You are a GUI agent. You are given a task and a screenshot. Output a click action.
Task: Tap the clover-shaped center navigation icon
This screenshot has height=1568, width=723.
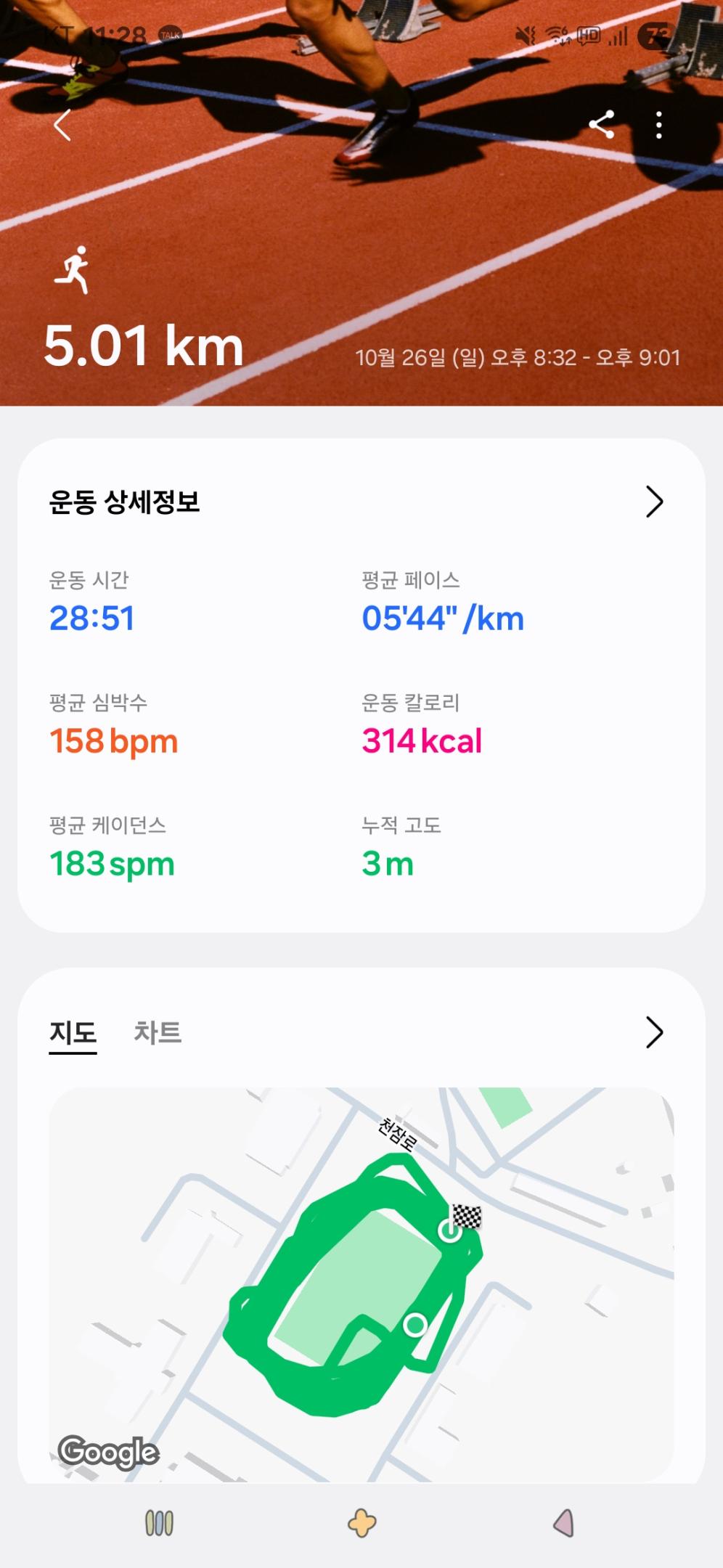pyautogui.click(x=361, y=1522)
